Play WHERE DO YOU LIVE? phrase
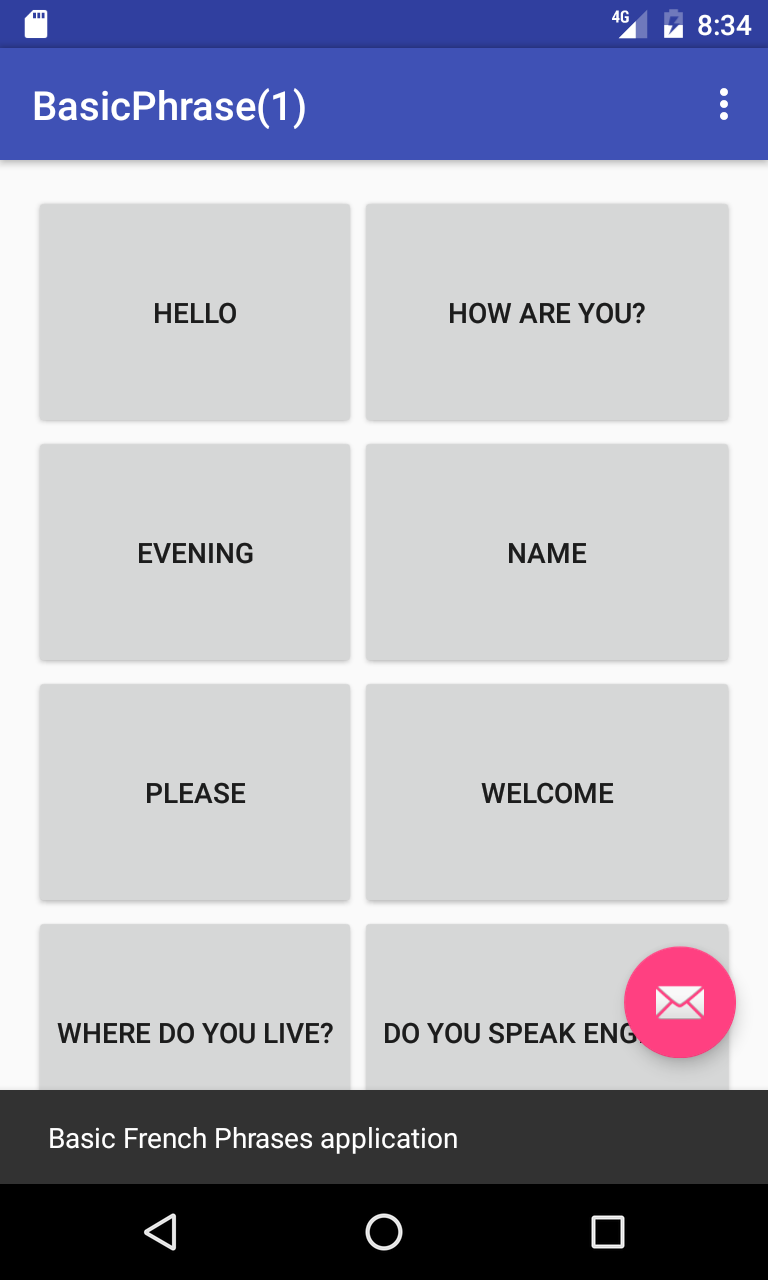 pyautogui.click(x=195, y=1008)
